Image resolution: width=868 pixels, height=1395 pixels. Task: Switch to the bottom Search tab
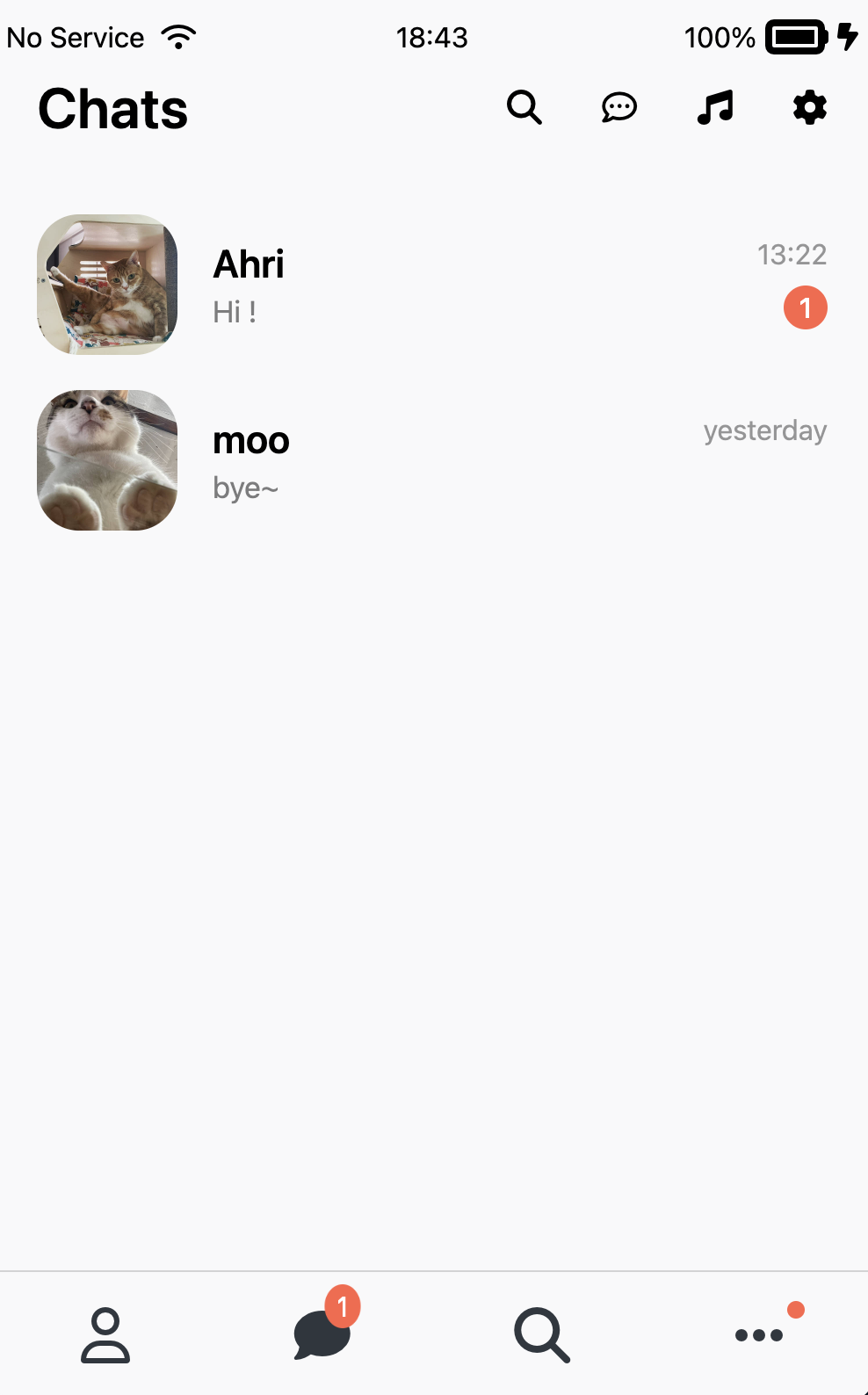(x=542, y=1335)
